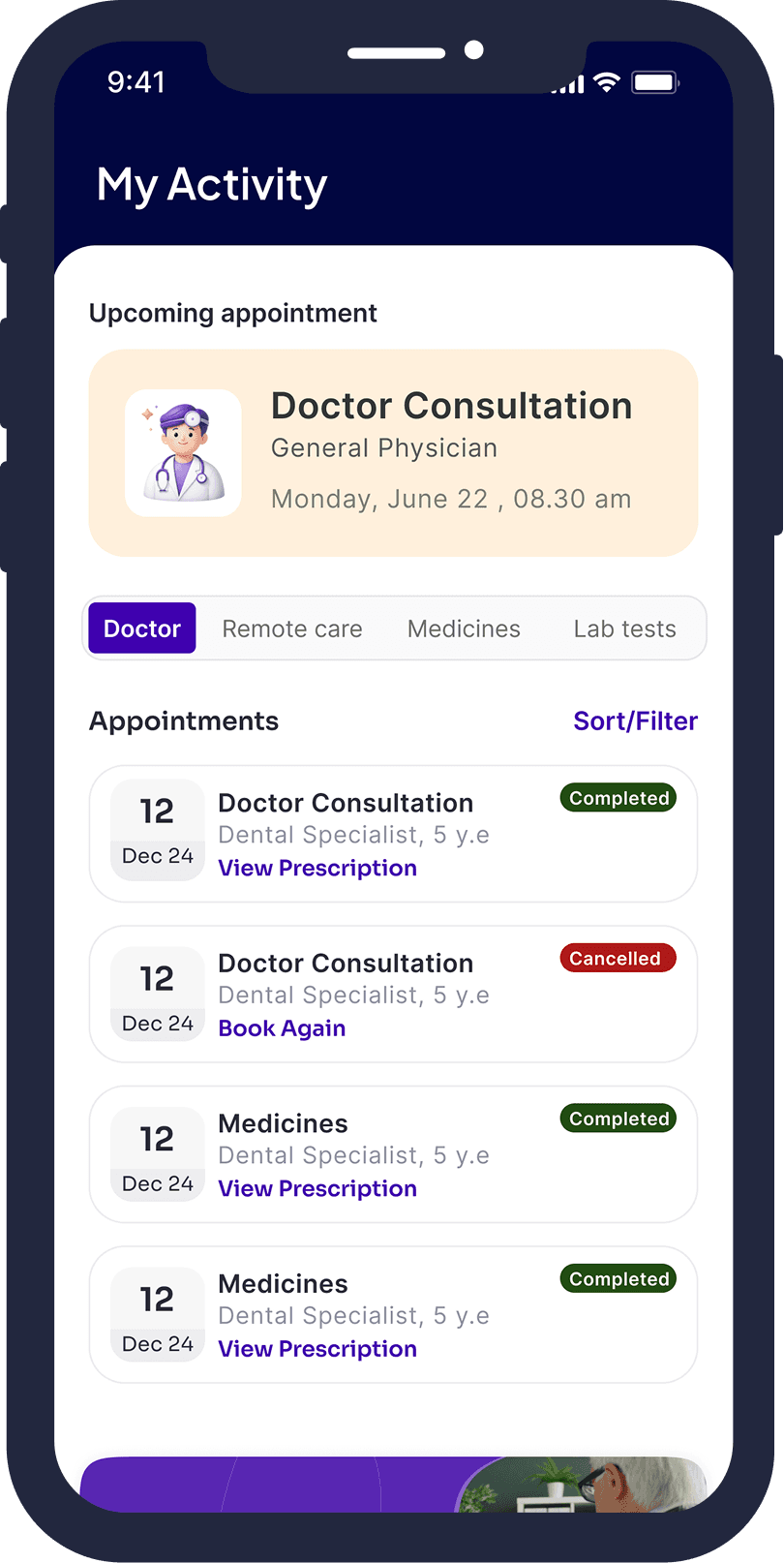Viewport: 784px width, 1563px height.
Task: Open View Prescription on the first appointment
Action: click(317, 868)
